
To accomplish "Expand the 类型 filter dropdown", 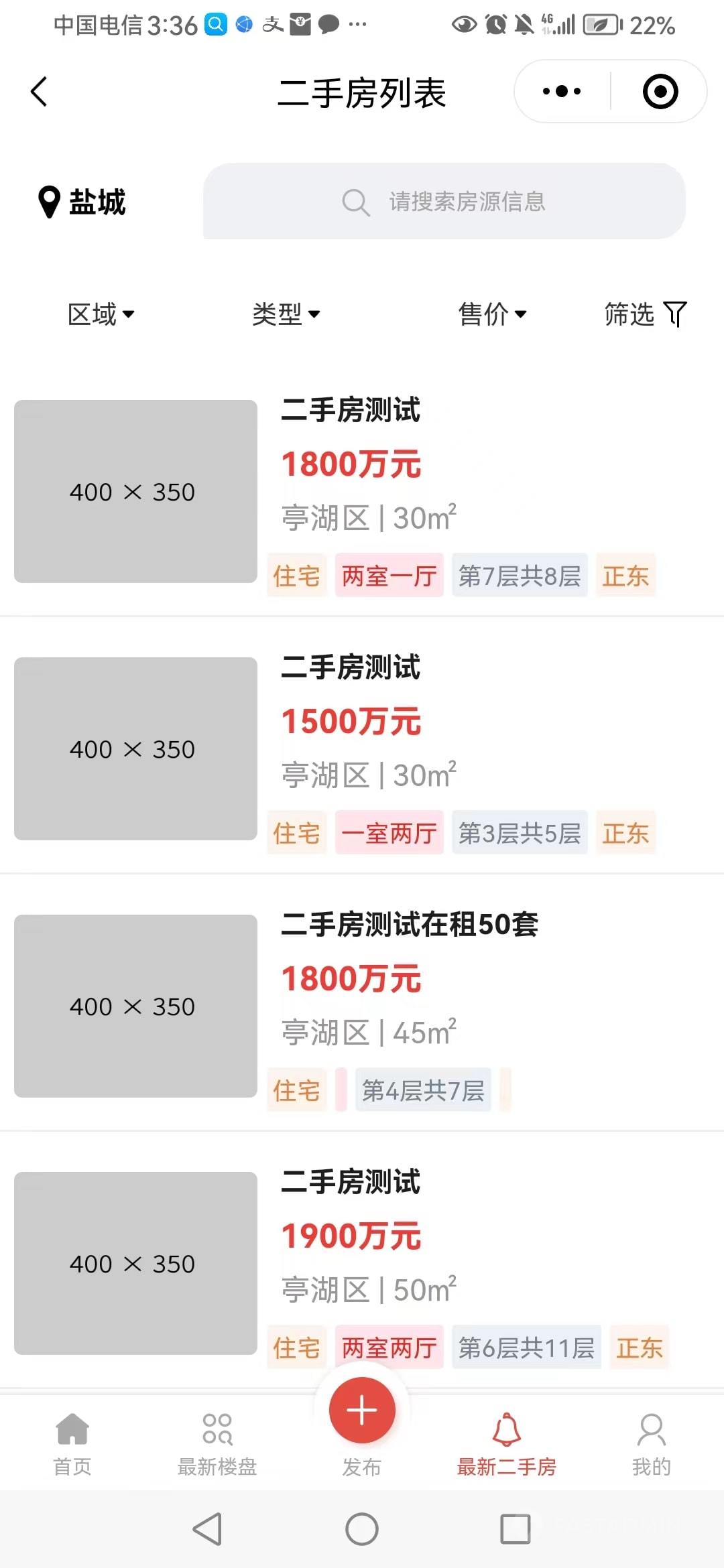I will (x=286, y=314).
